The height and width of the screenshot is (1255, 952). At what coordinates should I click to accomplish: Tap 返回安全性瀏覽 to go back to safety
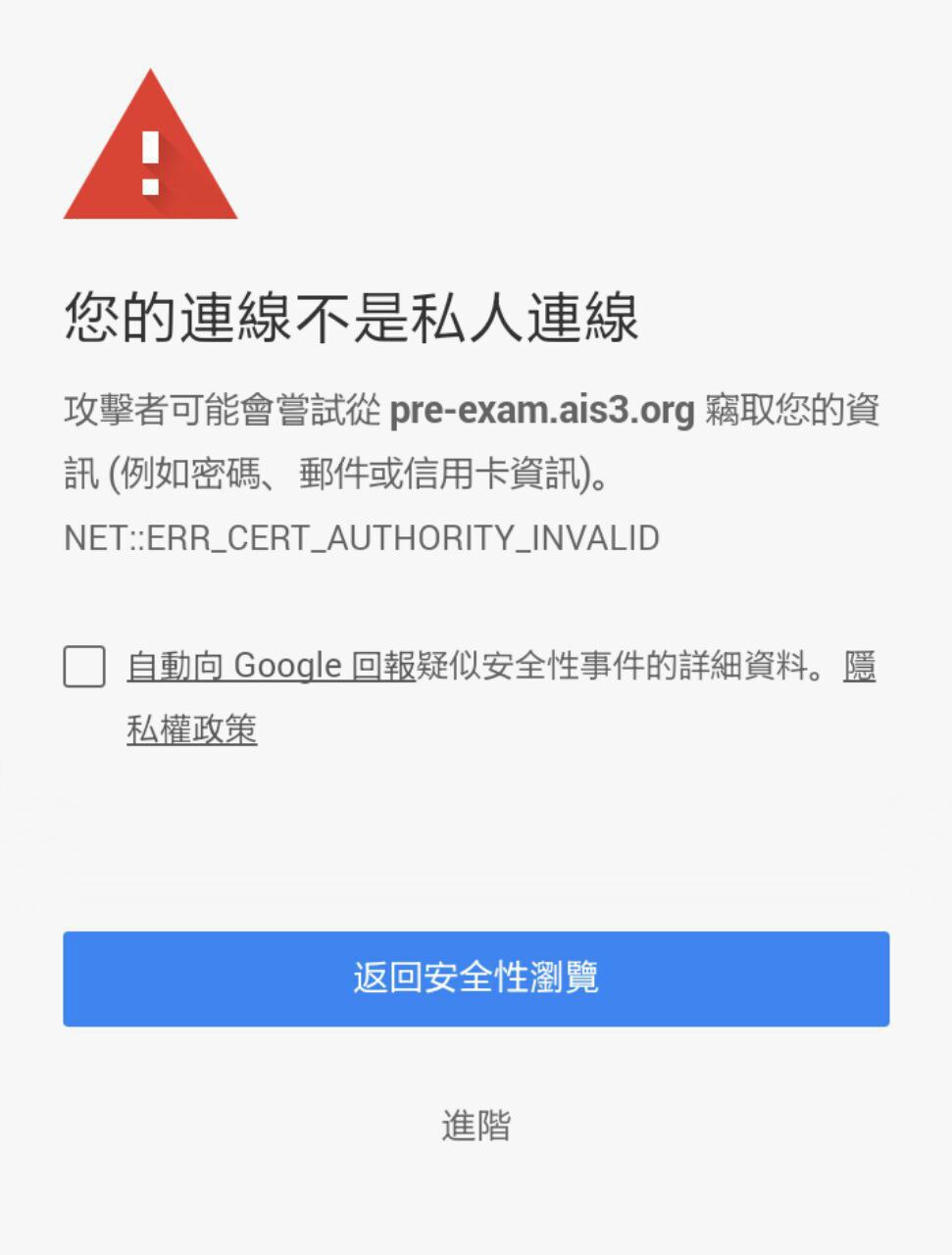(476, 979)
